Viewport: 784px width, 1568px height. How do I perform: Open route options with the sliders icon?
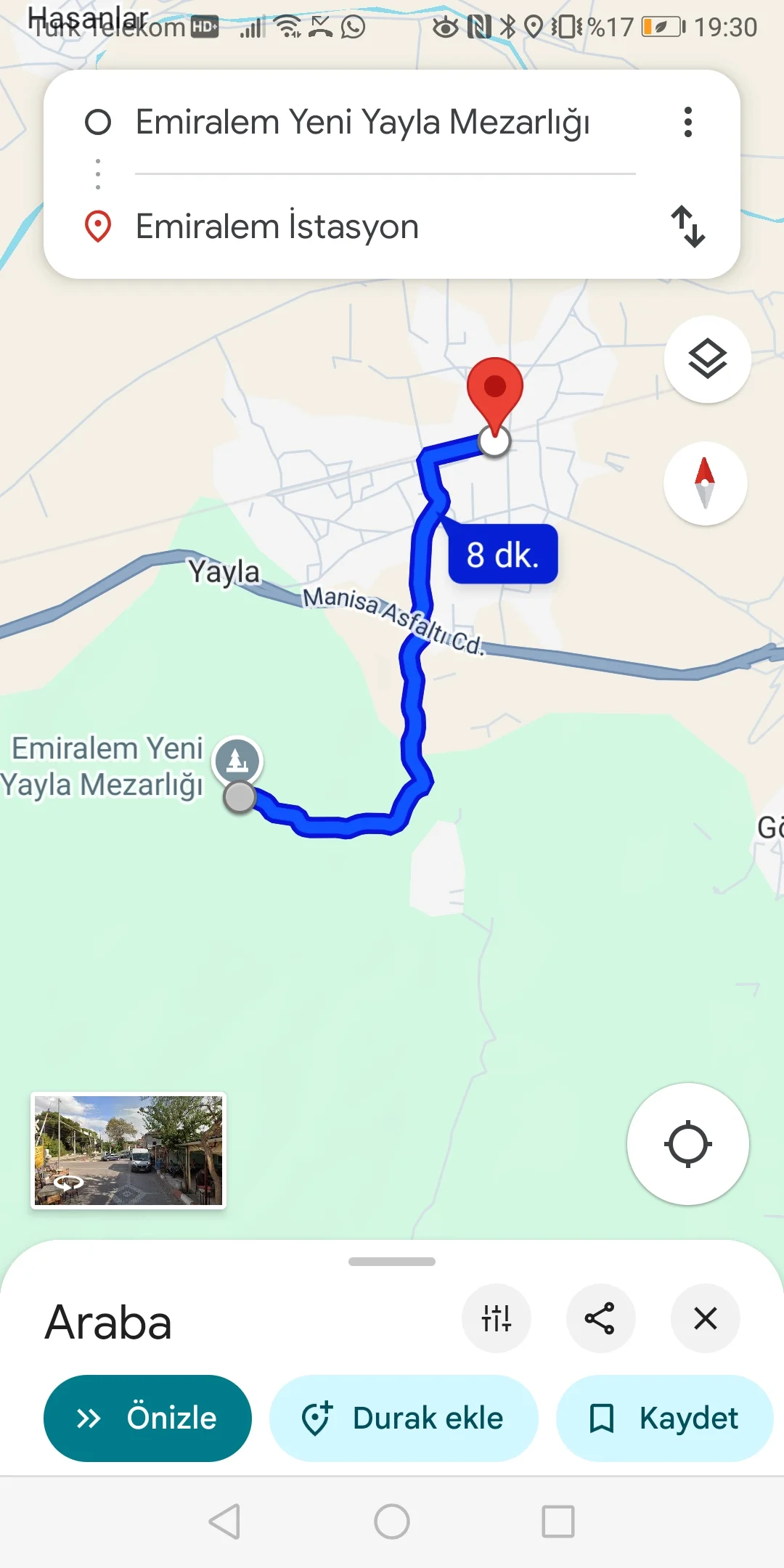(496, 1319)
